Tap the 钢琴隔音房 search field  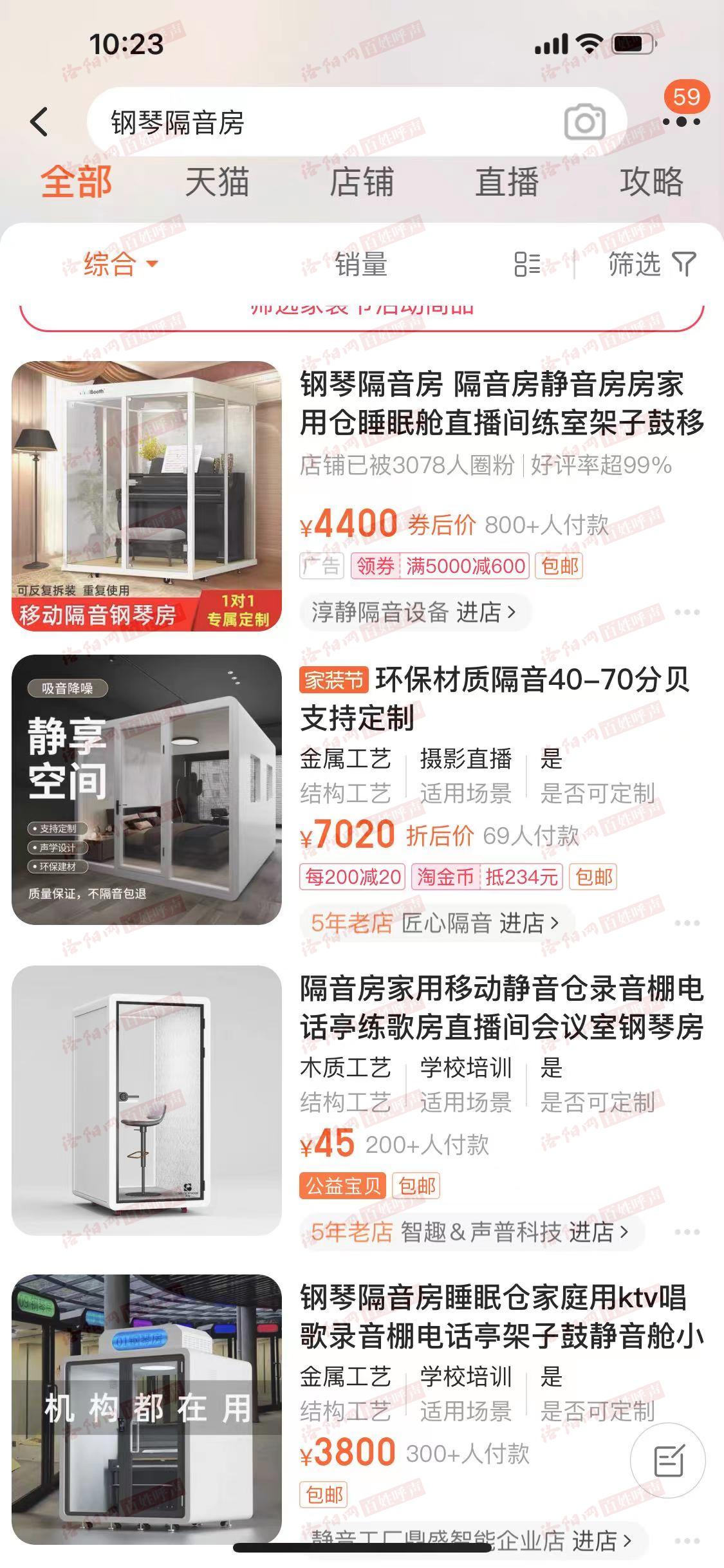tap(322, 122)
